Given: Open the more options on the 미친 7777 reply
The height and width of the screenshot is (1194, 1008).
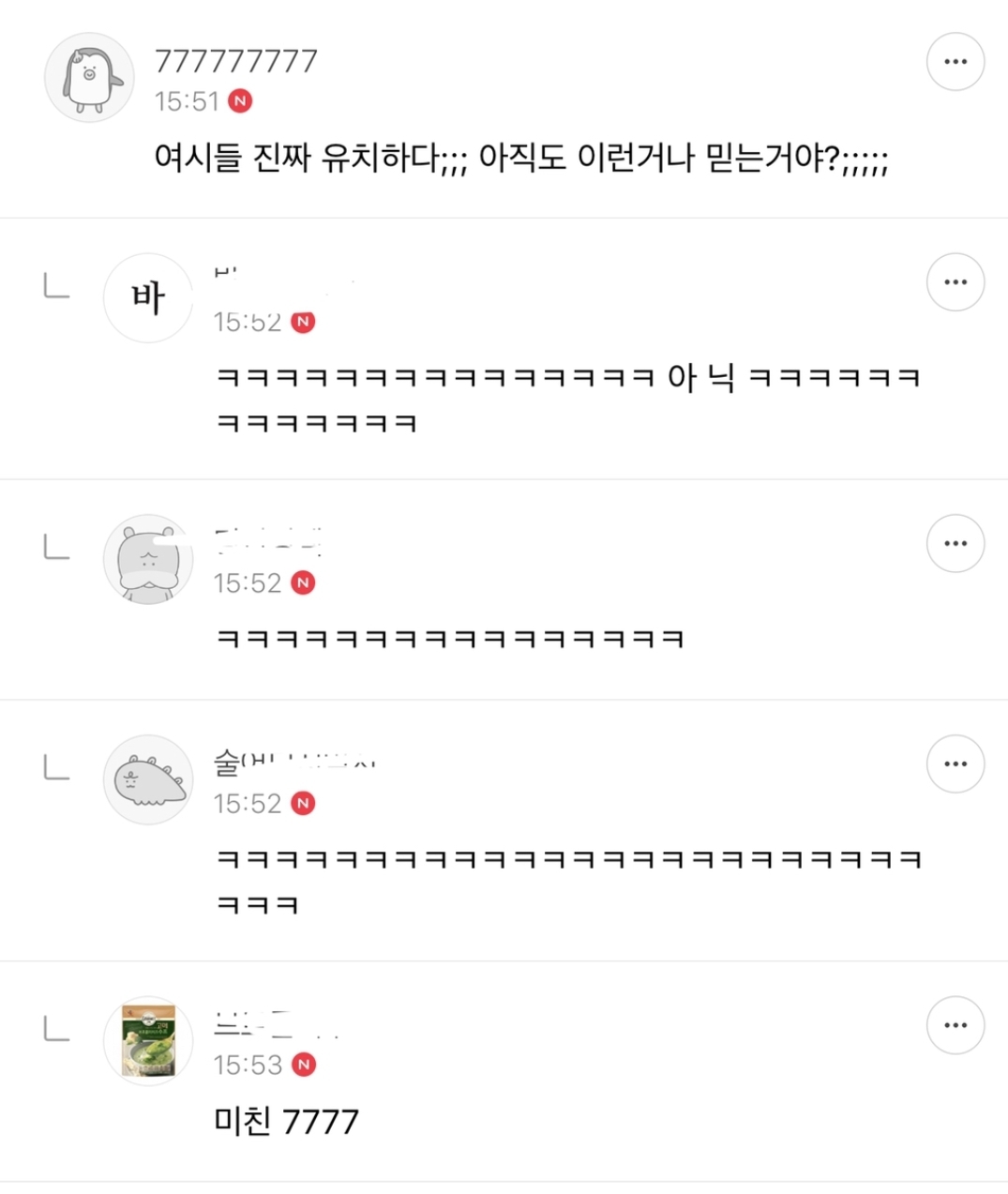Looking at the screenshot, I should pos(955,1025).
